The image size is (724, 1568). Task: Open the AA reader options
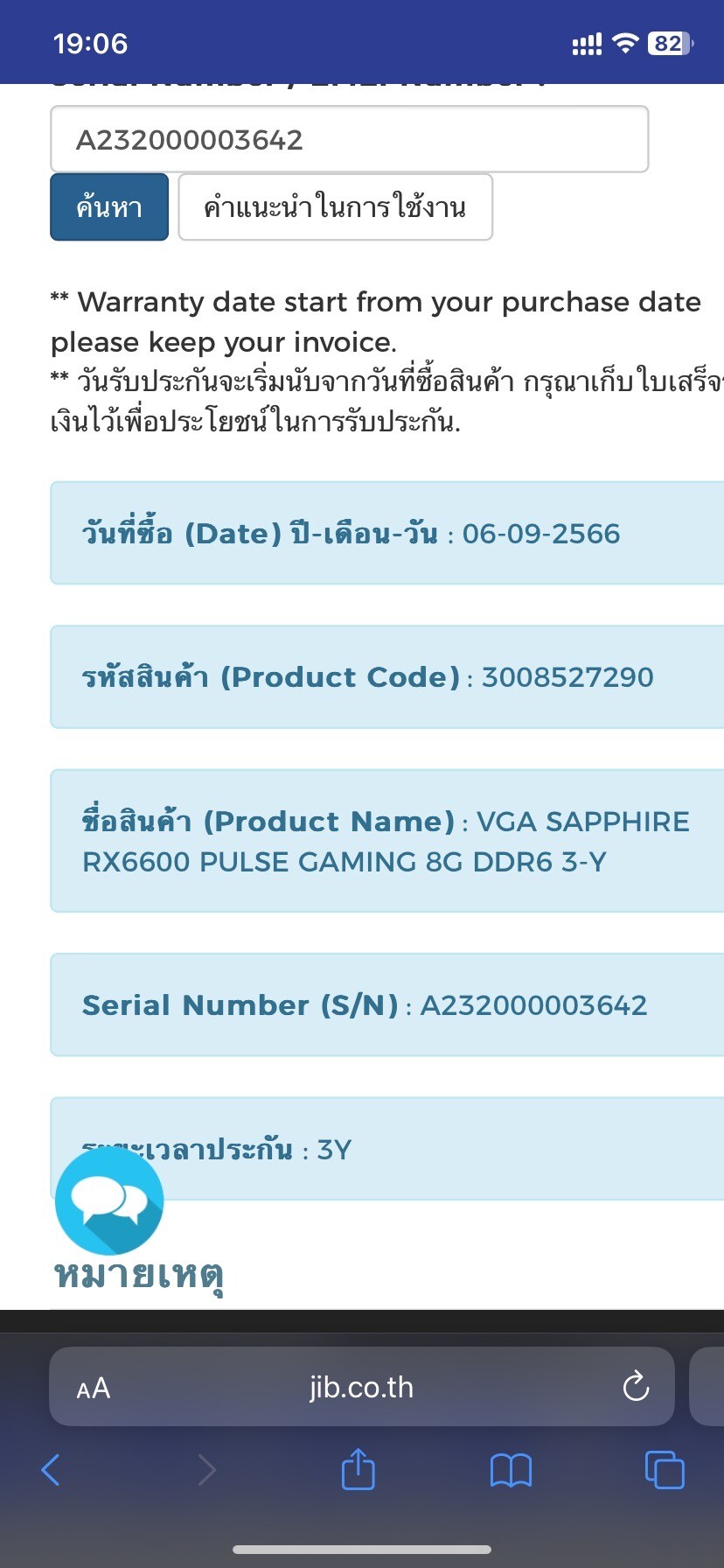coord(94,1388)
